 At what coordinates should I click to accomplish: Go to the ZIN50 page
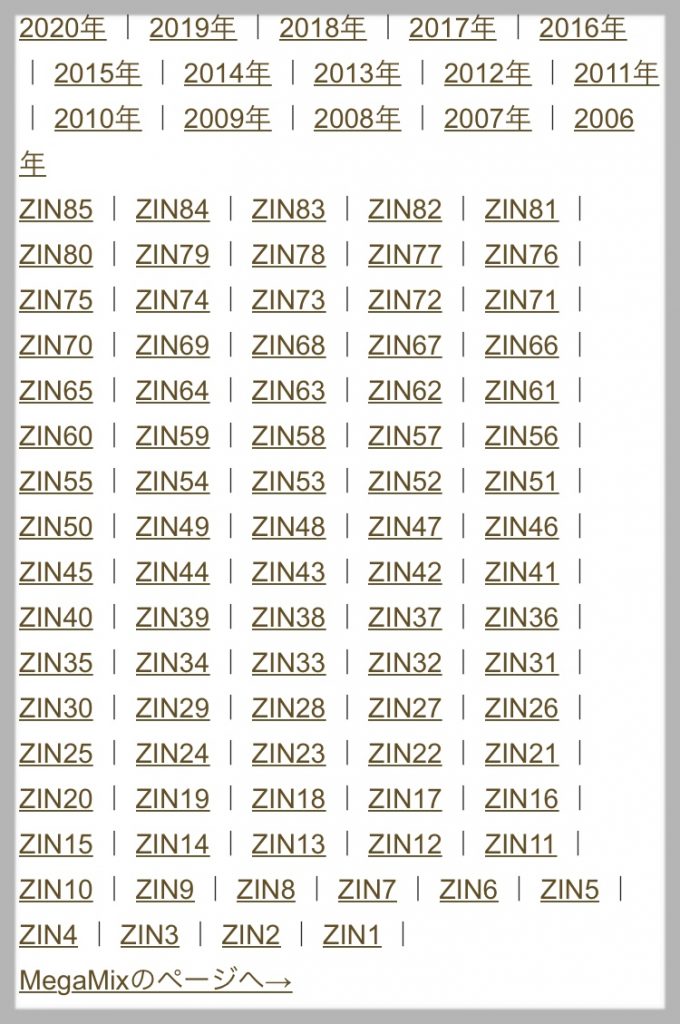[x=55, y=527]
